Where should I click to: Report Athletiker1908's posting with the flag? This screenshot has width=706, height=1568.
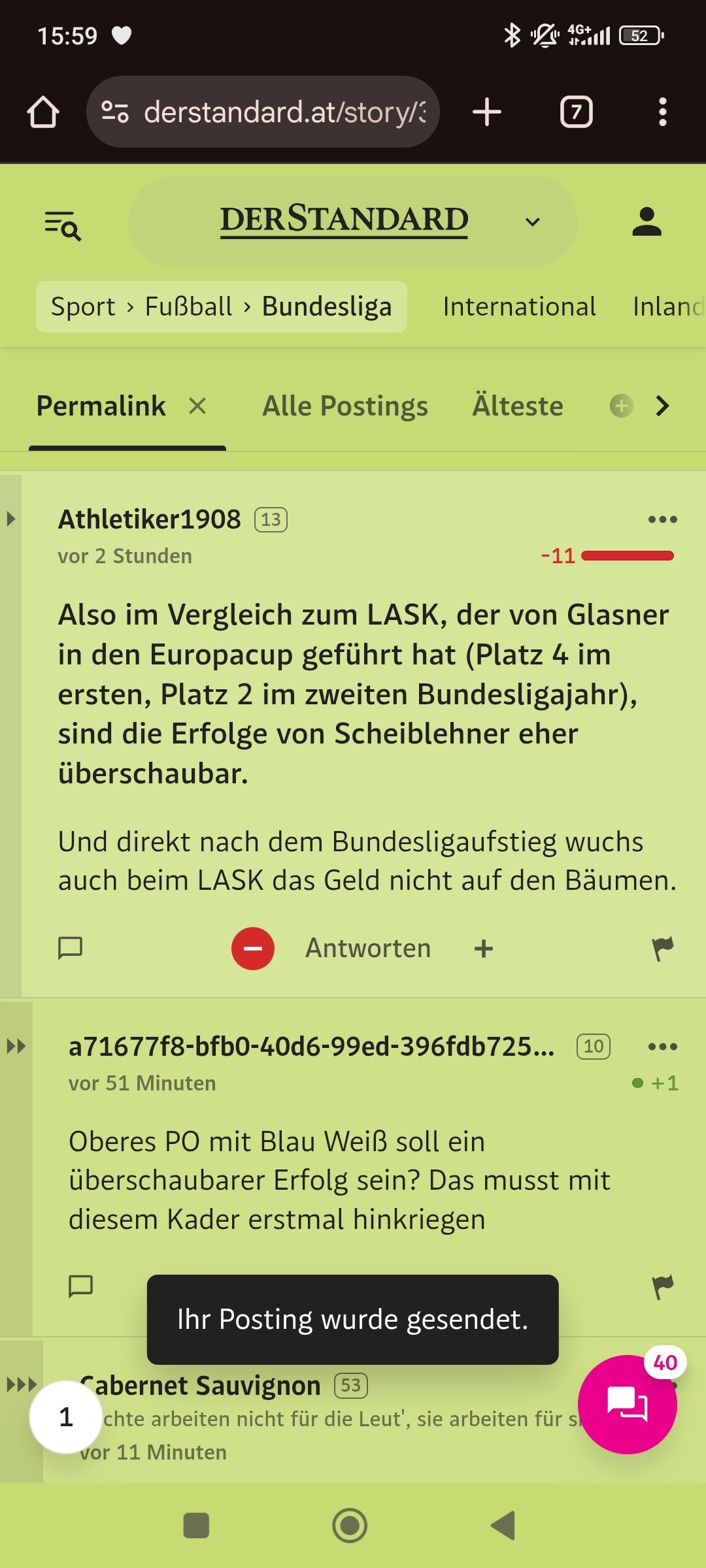663,949
